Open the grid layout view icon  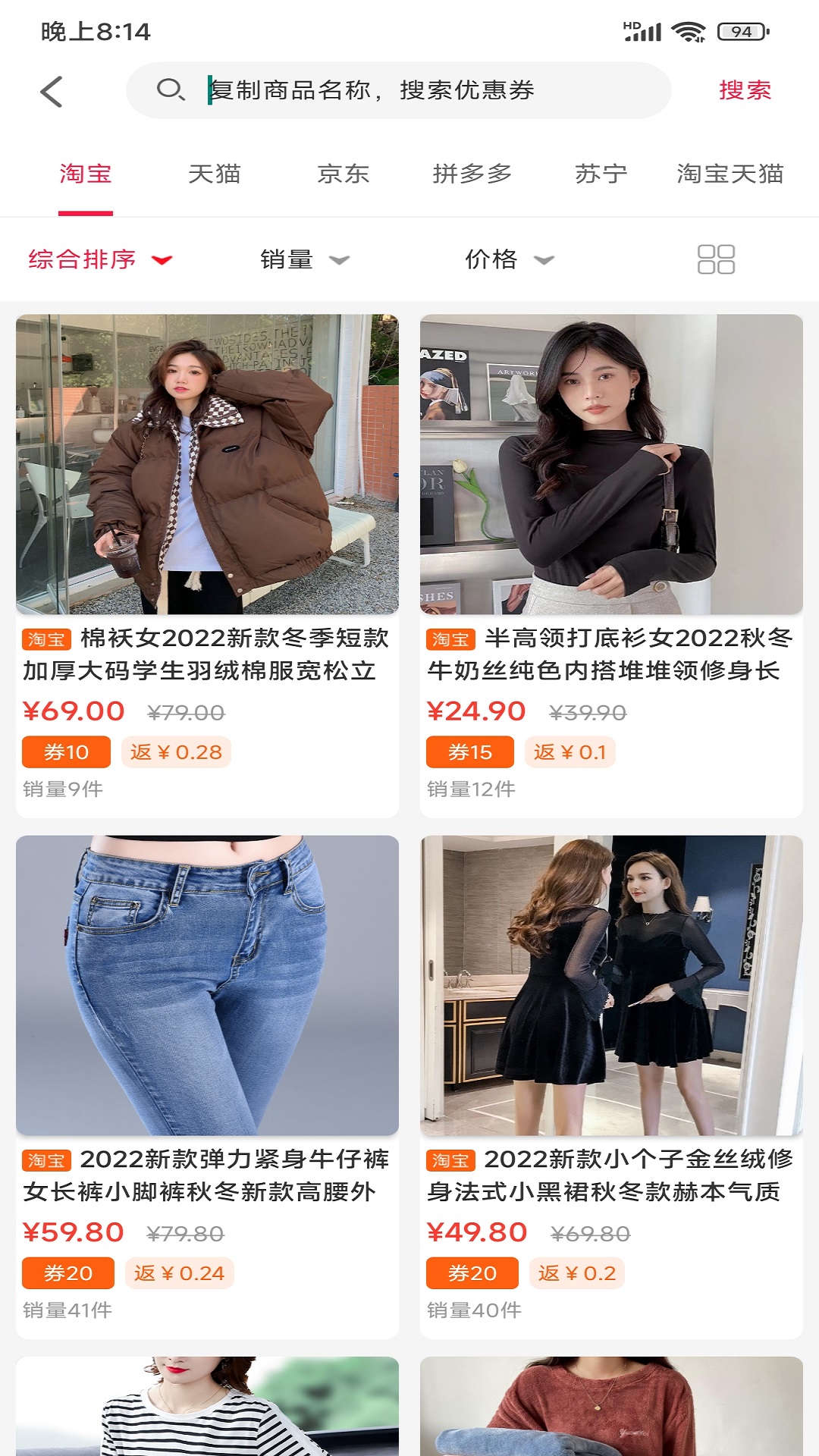(x=717, y=259)
